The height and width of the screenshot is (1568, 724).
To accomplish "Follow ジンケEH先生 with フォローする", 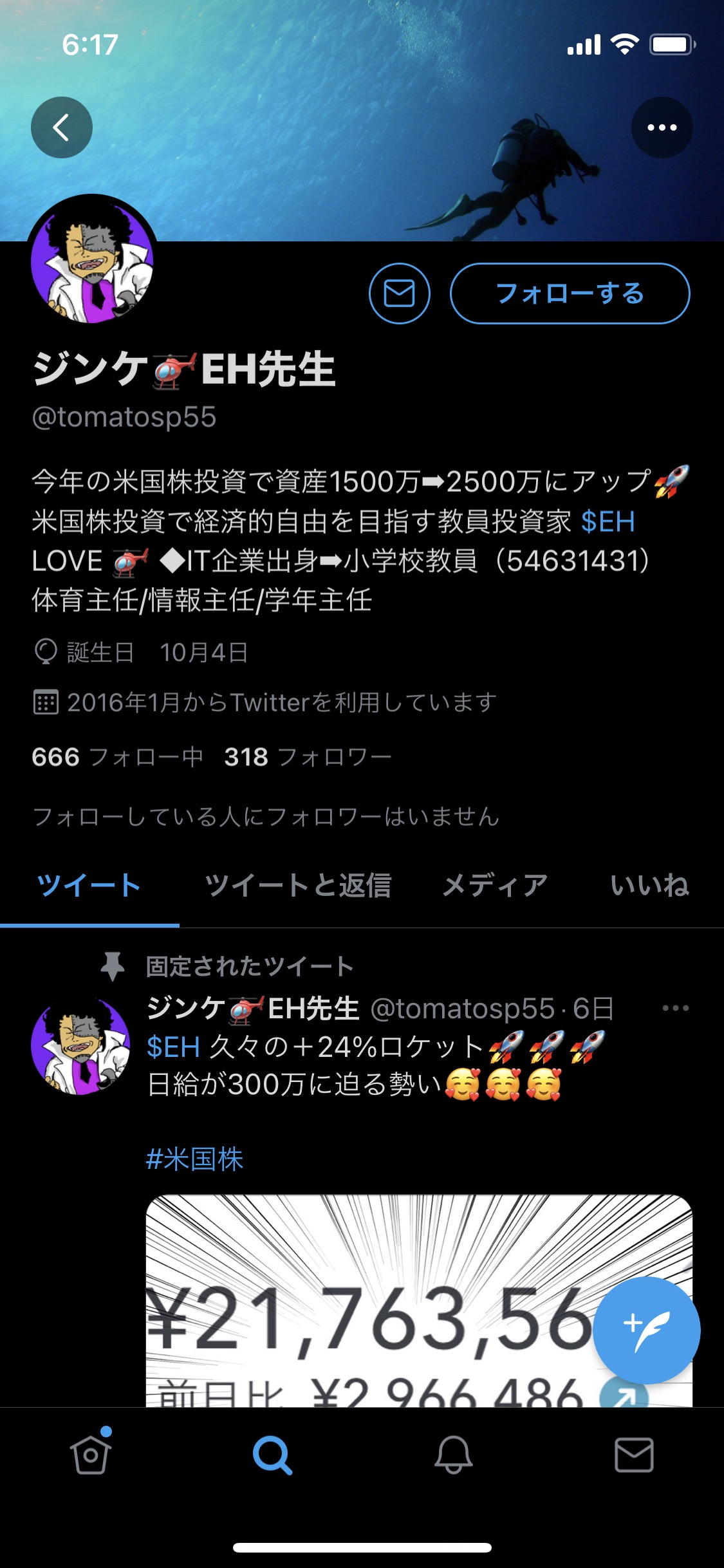I will click(570, 294).
